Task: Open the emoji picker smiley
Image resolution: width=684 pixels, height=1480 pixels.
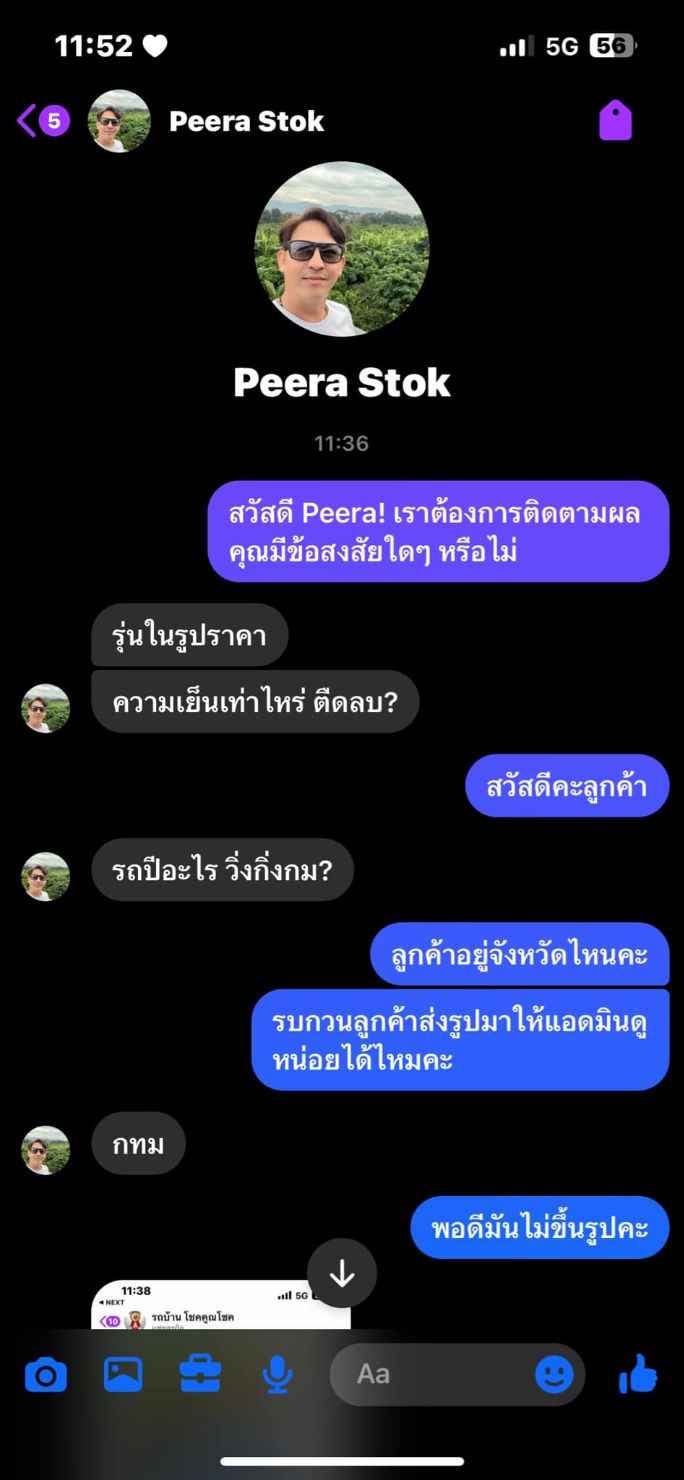Action: tap(554, 1374)
